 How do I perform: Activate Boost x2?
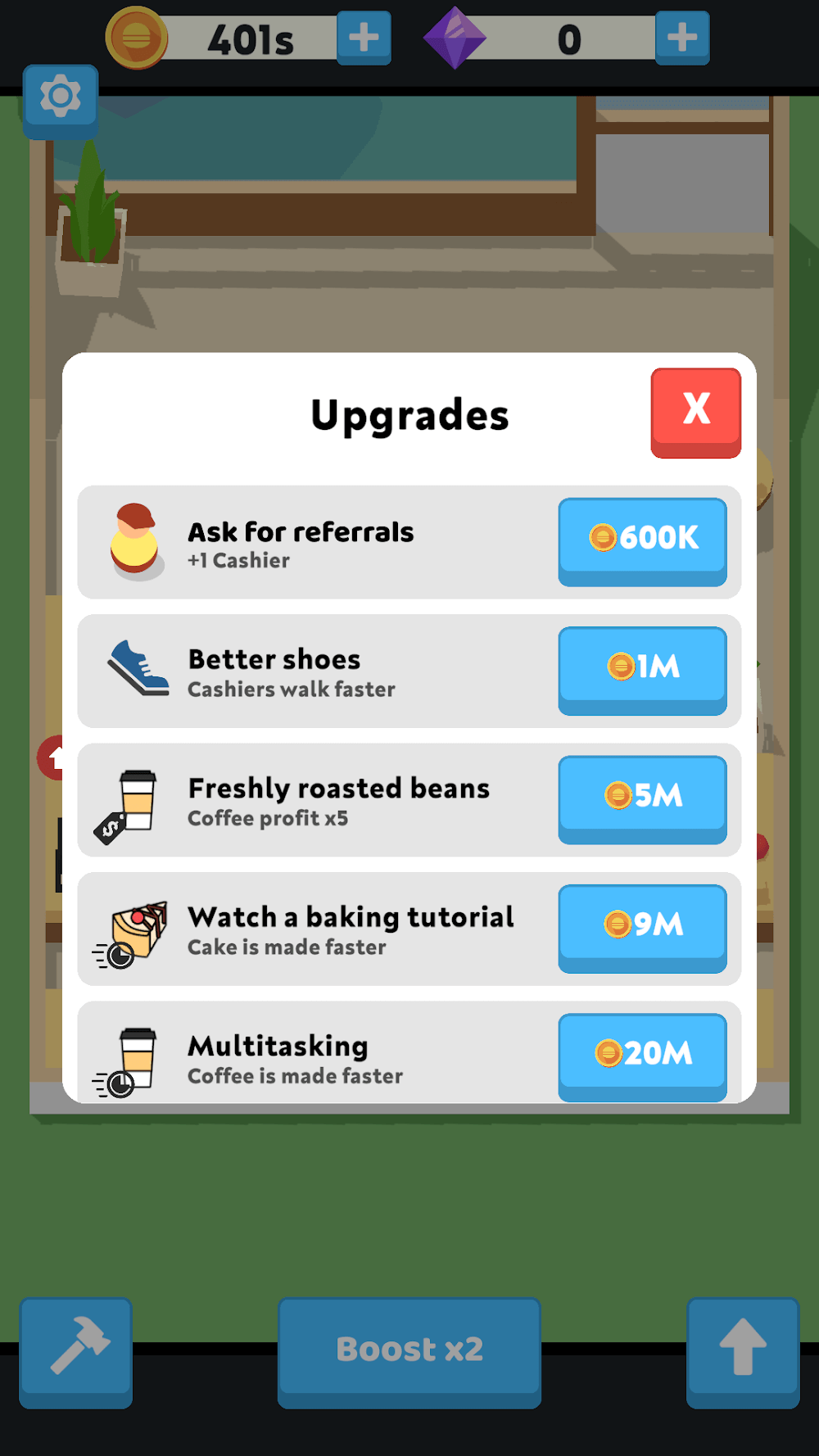[409, 1350]
